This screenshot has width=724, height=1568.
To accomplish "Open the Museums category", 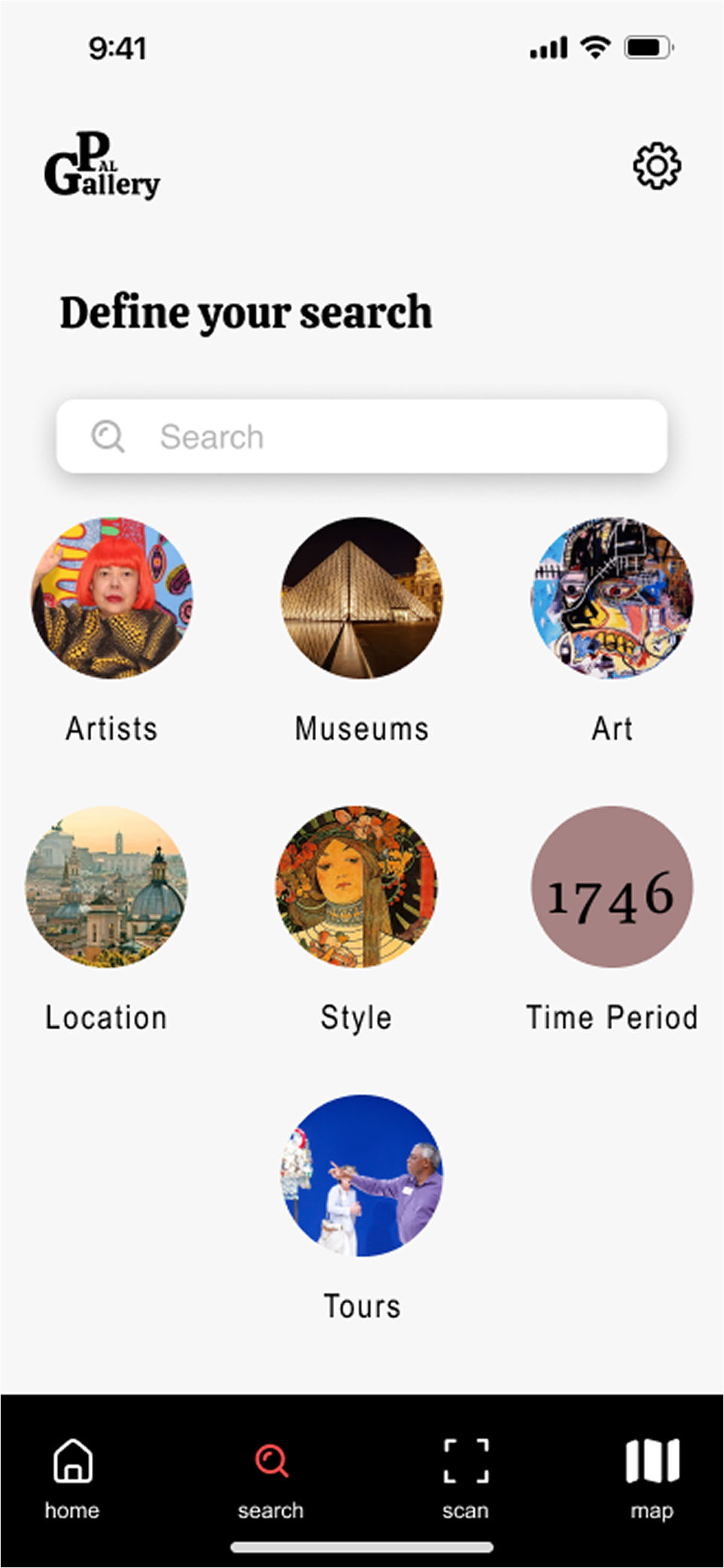I will pyautogui.click(x=362, y=598).
